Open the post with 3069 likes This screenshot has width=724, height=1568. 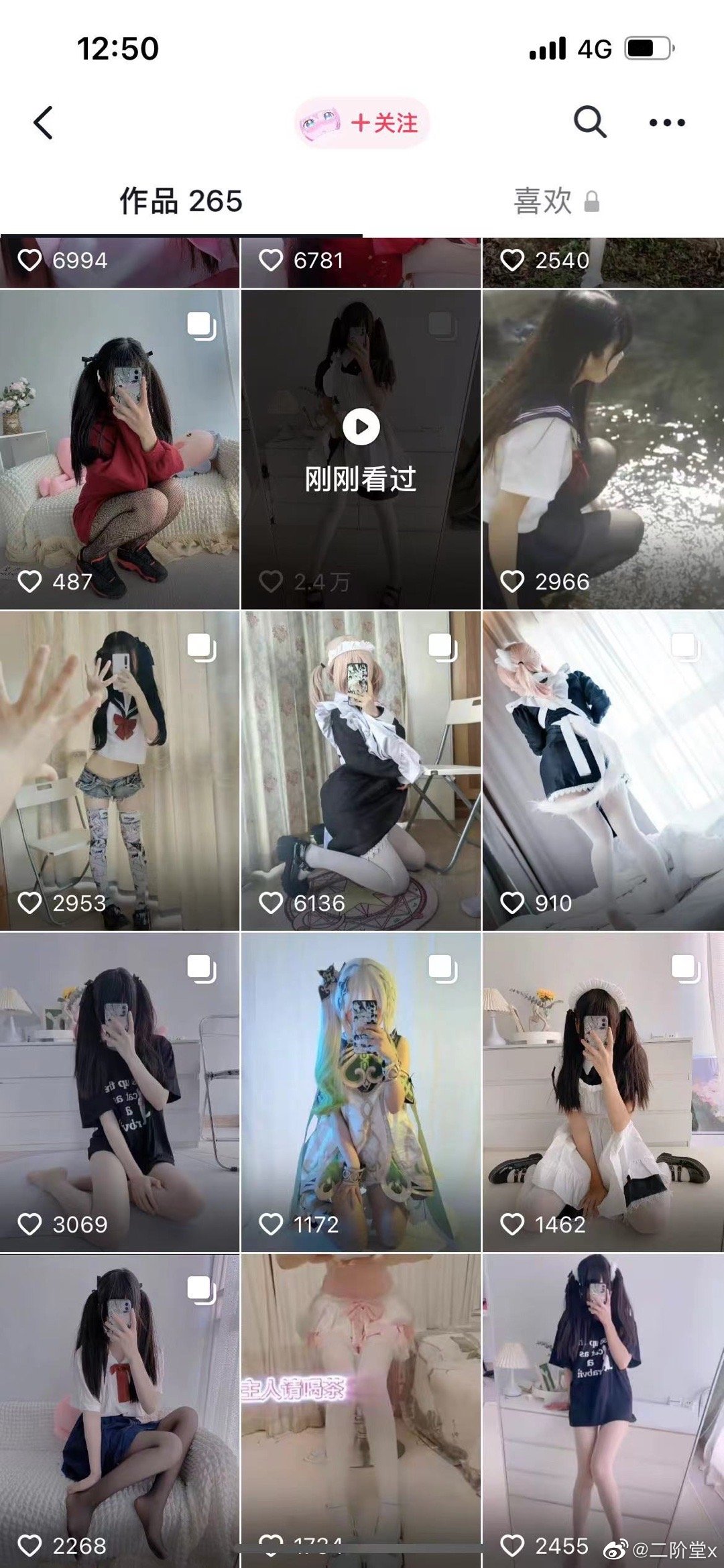pyautogui.click(x=119, y=1092)
